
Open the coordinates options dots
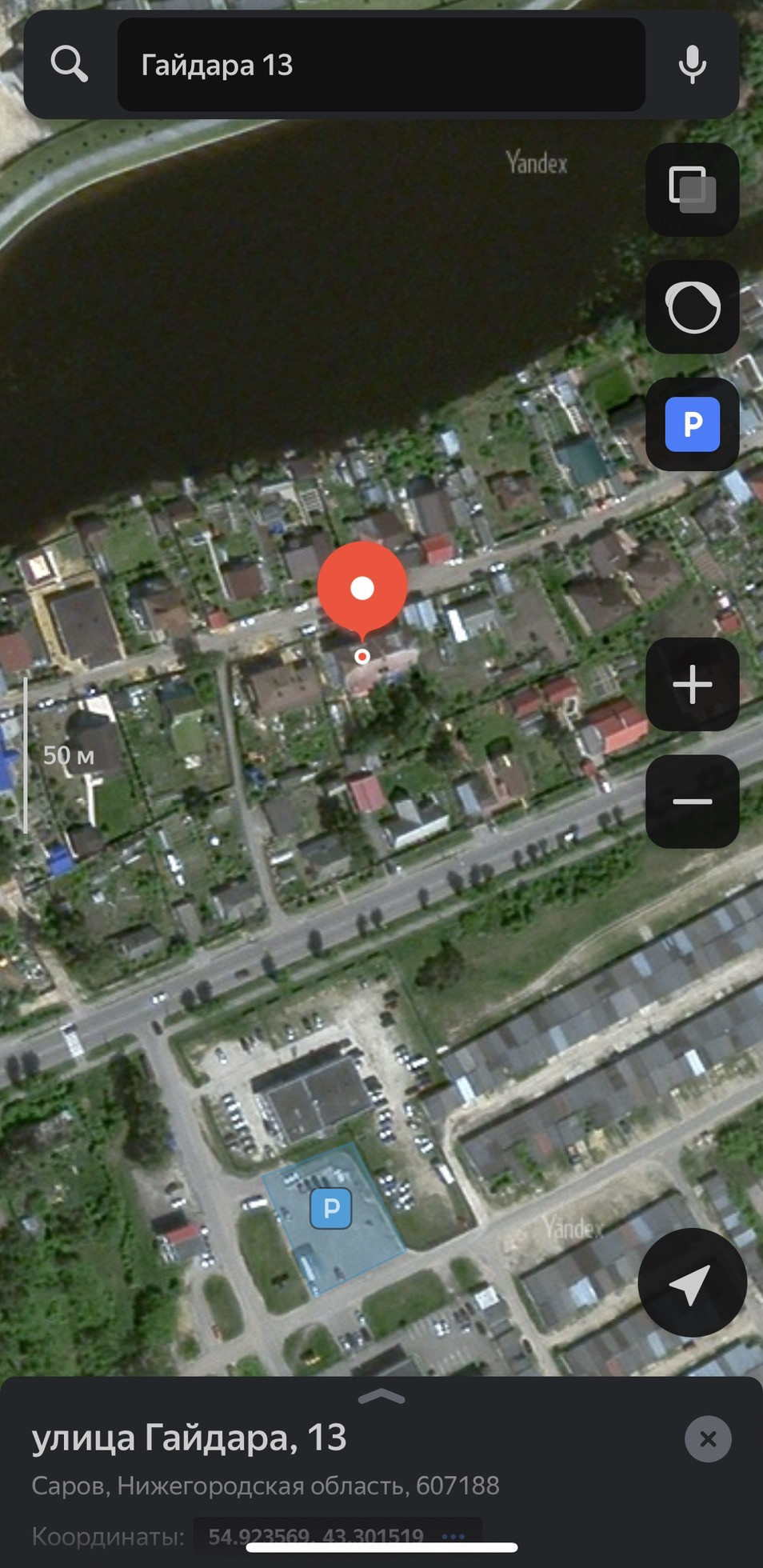453,1536
